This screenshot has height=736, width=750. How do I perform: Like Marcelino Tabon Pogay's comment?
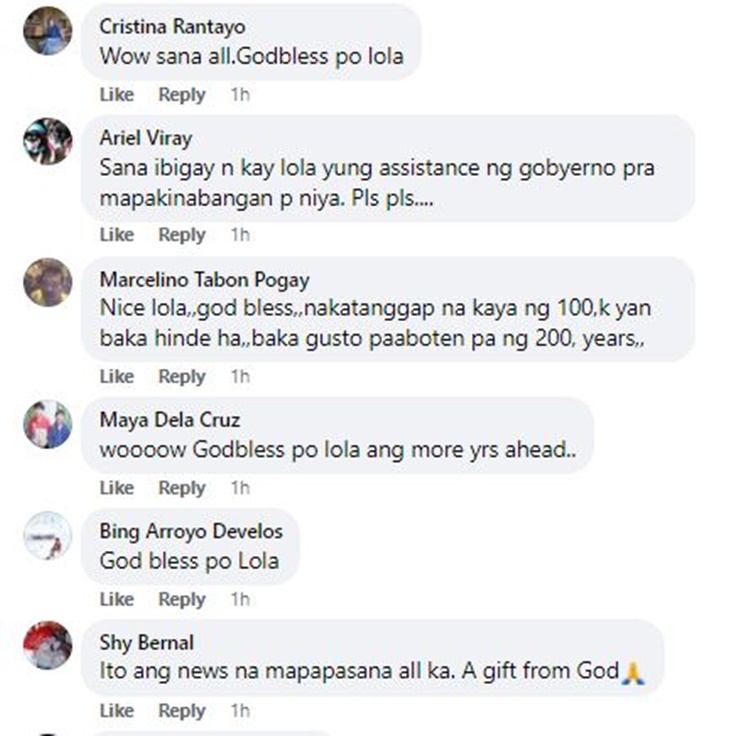coord(117,377)
